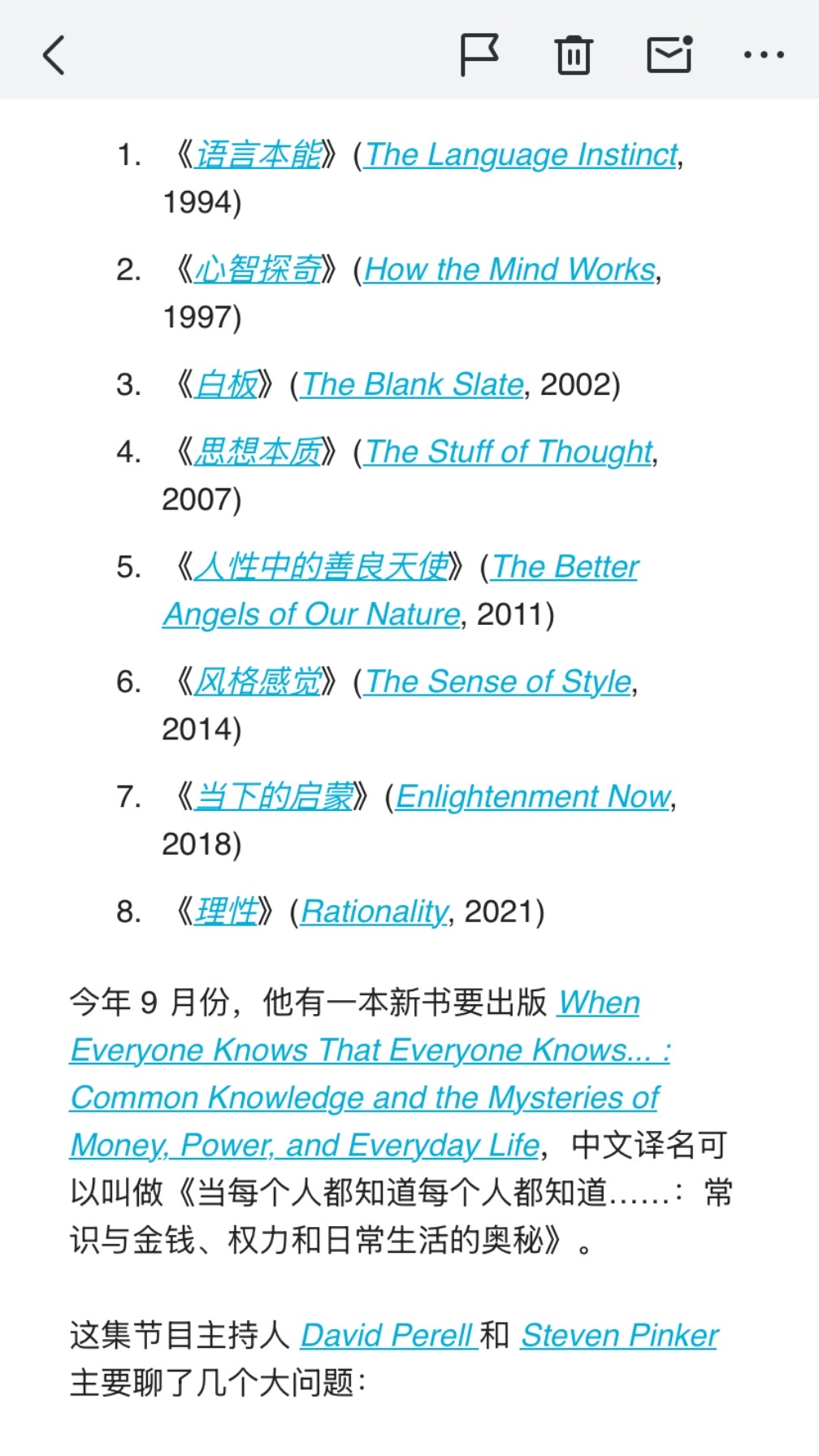Open The Language Instinct link
This screenshot has width=819, height=1456.
521,154
